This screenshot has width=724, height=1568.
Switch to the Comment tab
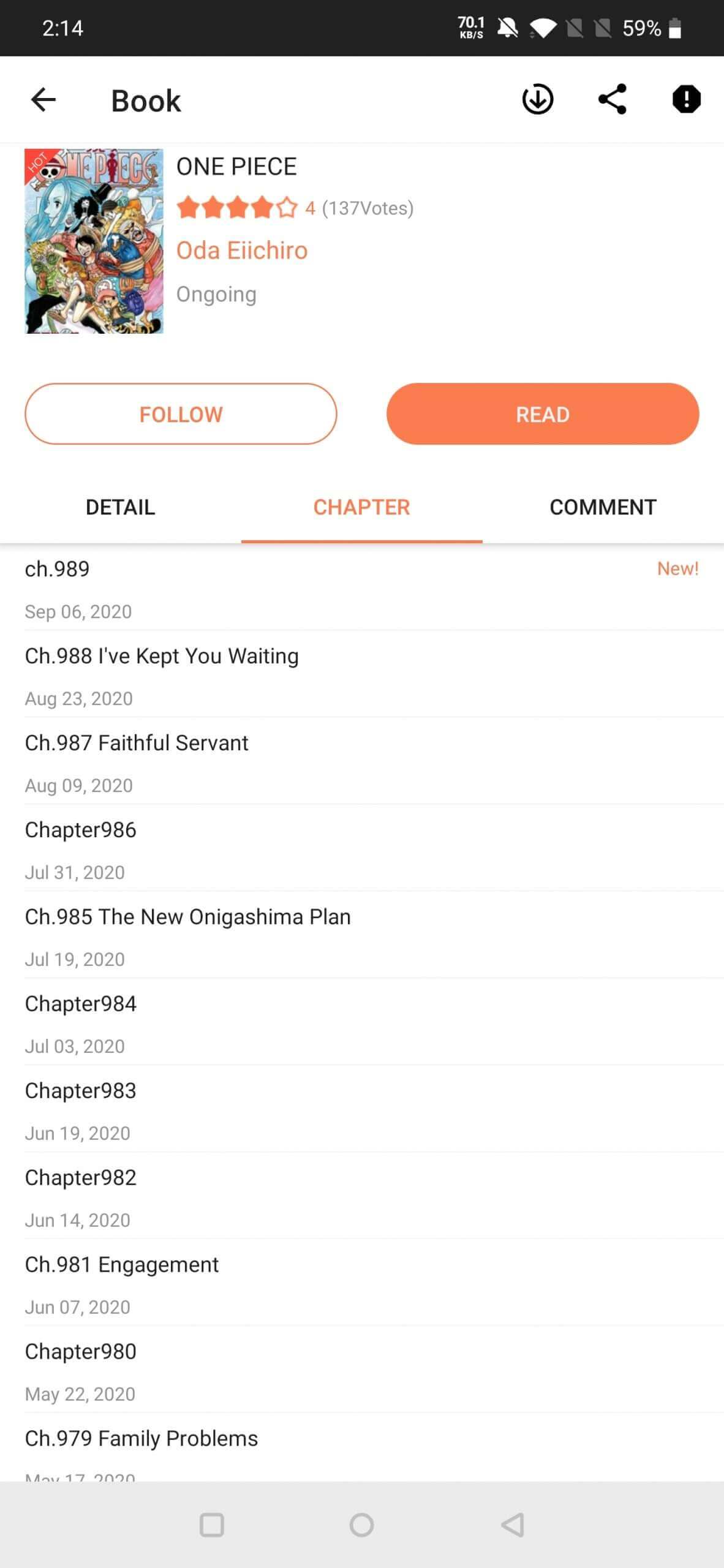pyautogui.click(x=603, y=507)
